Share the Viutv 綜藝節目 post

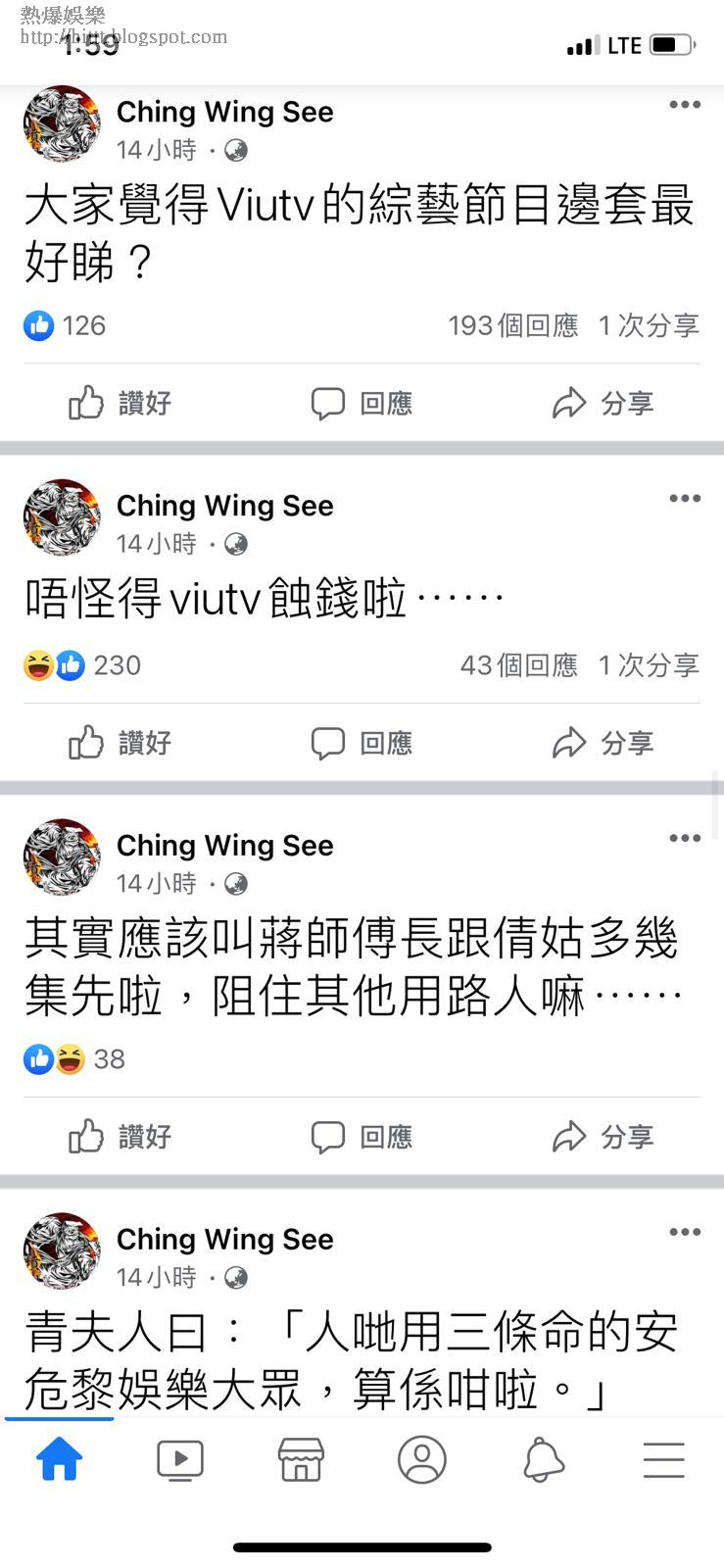point(603,403)
